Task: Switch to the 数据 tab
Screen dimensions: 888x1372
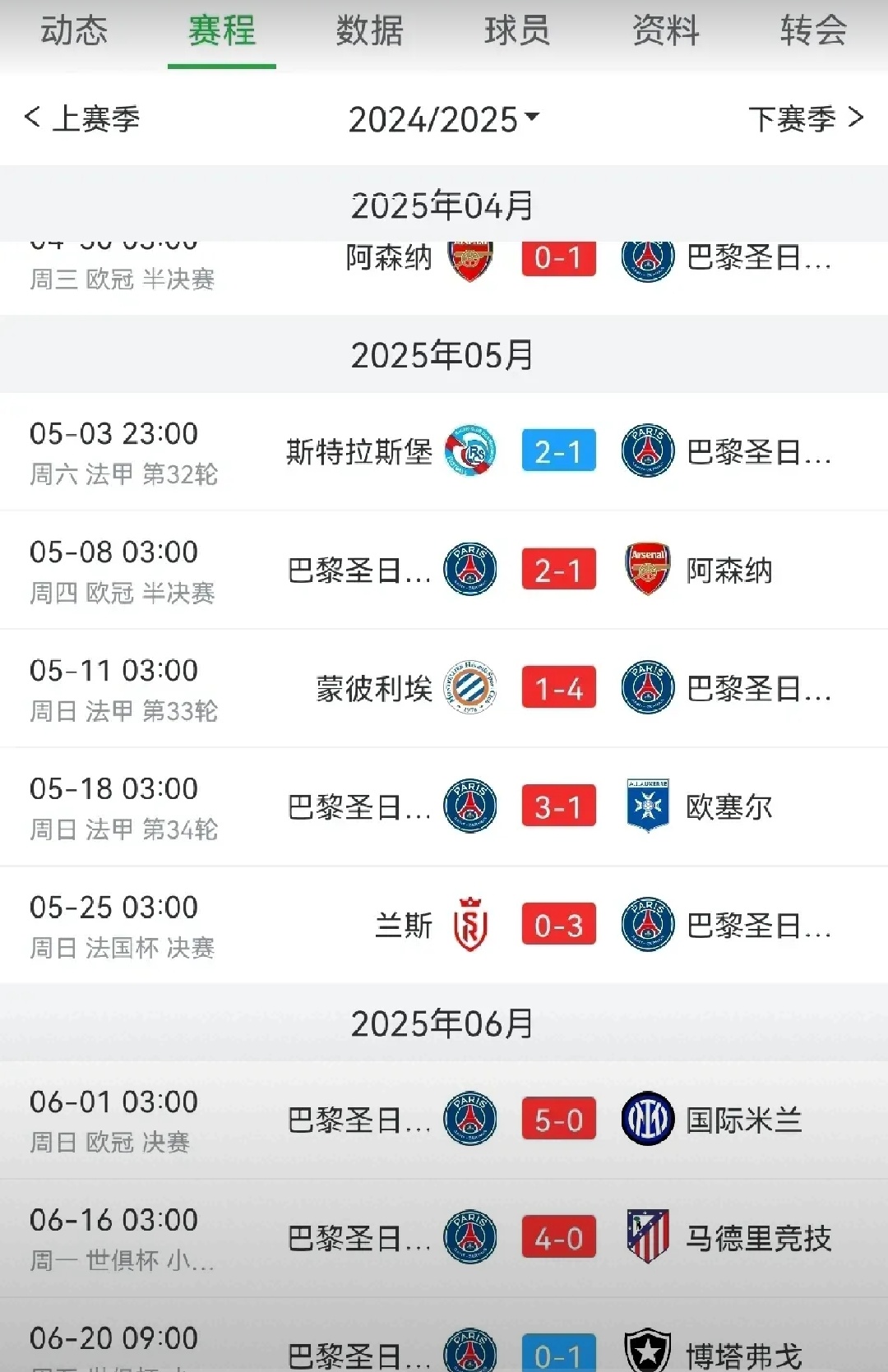Action: point(368,31)
